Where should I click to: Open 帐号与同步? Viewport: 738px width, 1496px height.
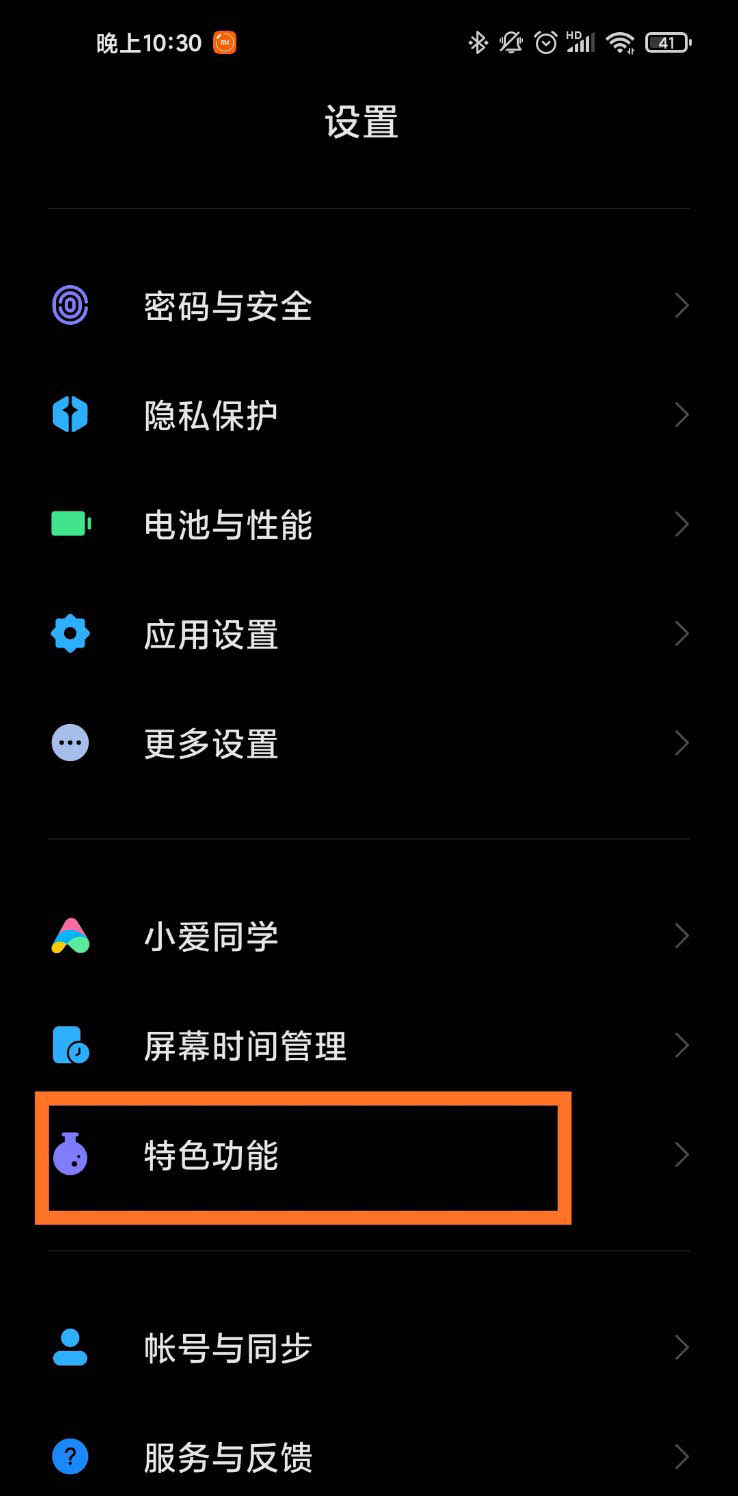(369, 1348)
